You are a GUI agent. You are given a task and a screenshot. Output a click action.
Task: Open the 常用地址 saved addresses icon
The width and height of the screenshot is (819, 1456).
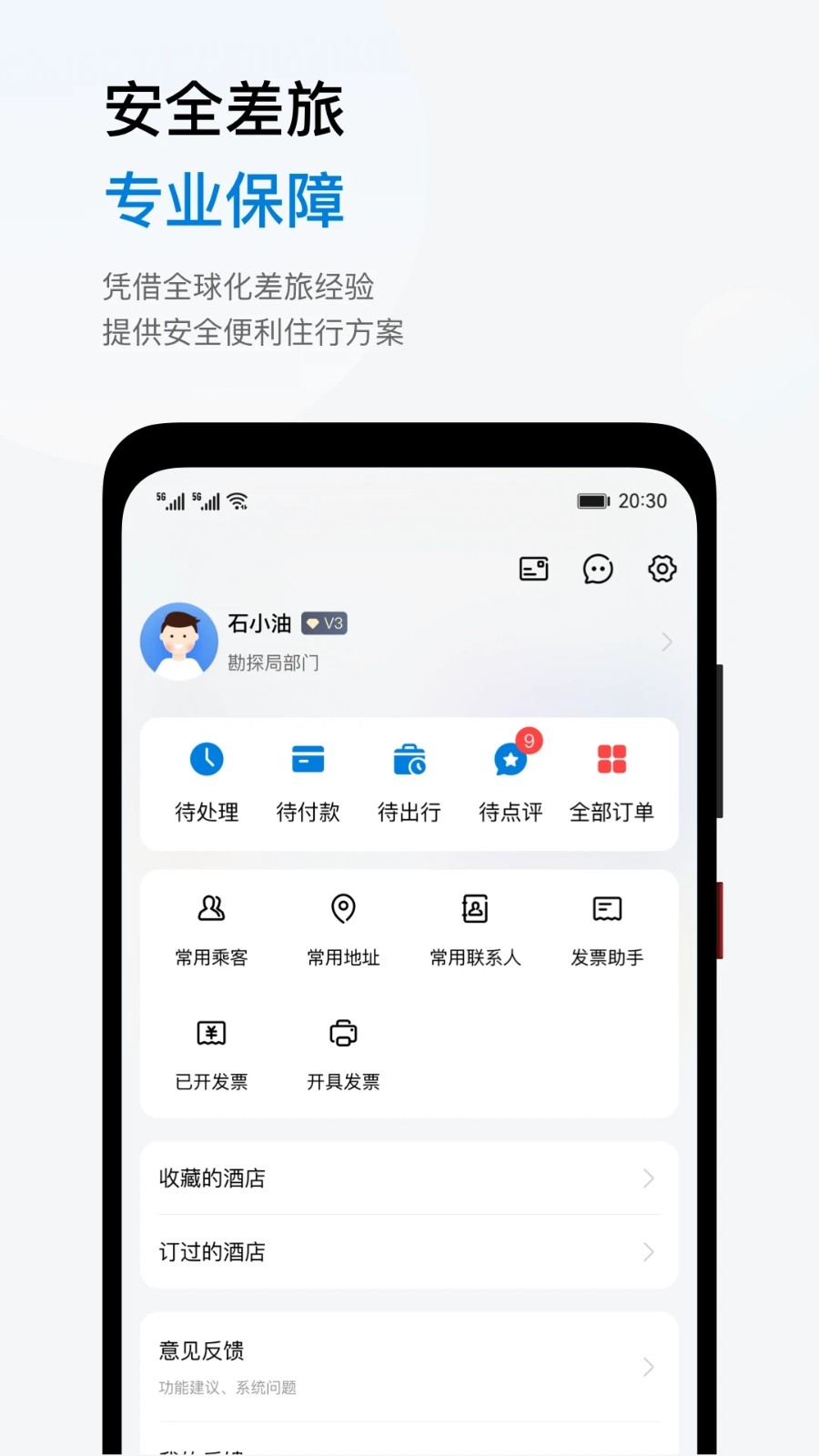[x=342, y=926]
